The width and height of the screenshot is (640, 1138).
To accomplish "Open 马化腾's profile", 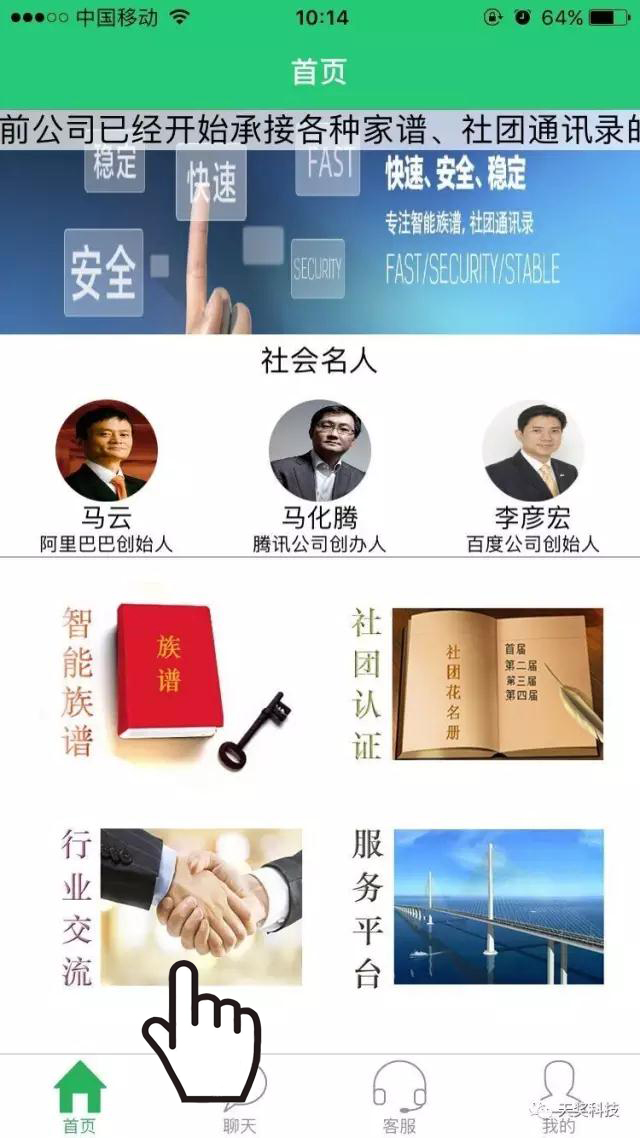I will point(319,477).
